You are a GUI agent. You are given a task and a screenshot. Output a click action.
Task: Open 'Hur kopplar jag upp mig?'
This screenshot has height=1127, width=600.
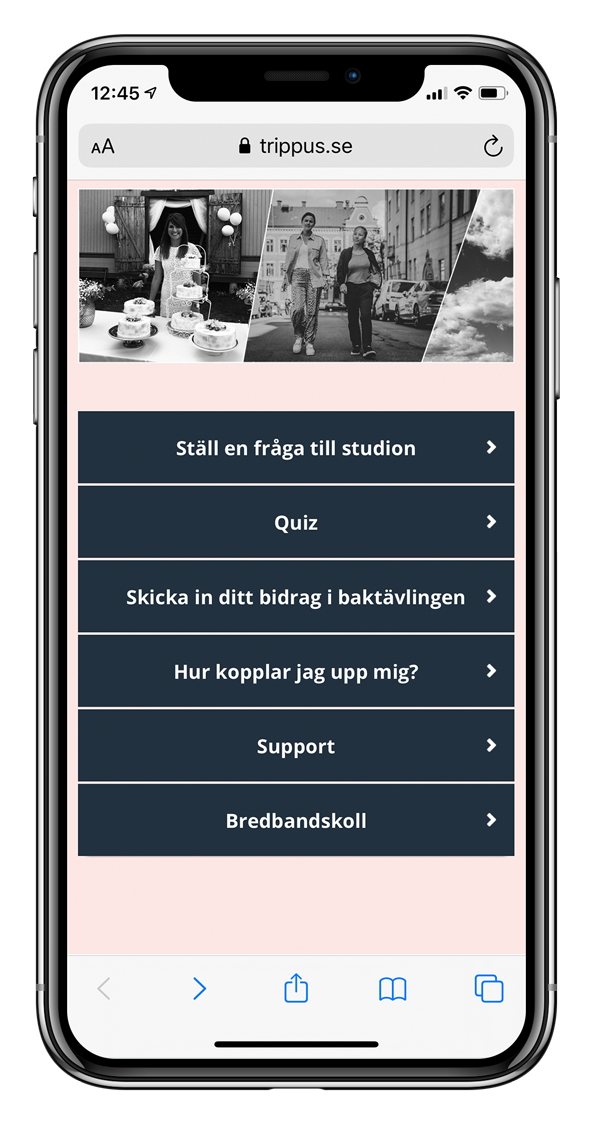(296, 672)
